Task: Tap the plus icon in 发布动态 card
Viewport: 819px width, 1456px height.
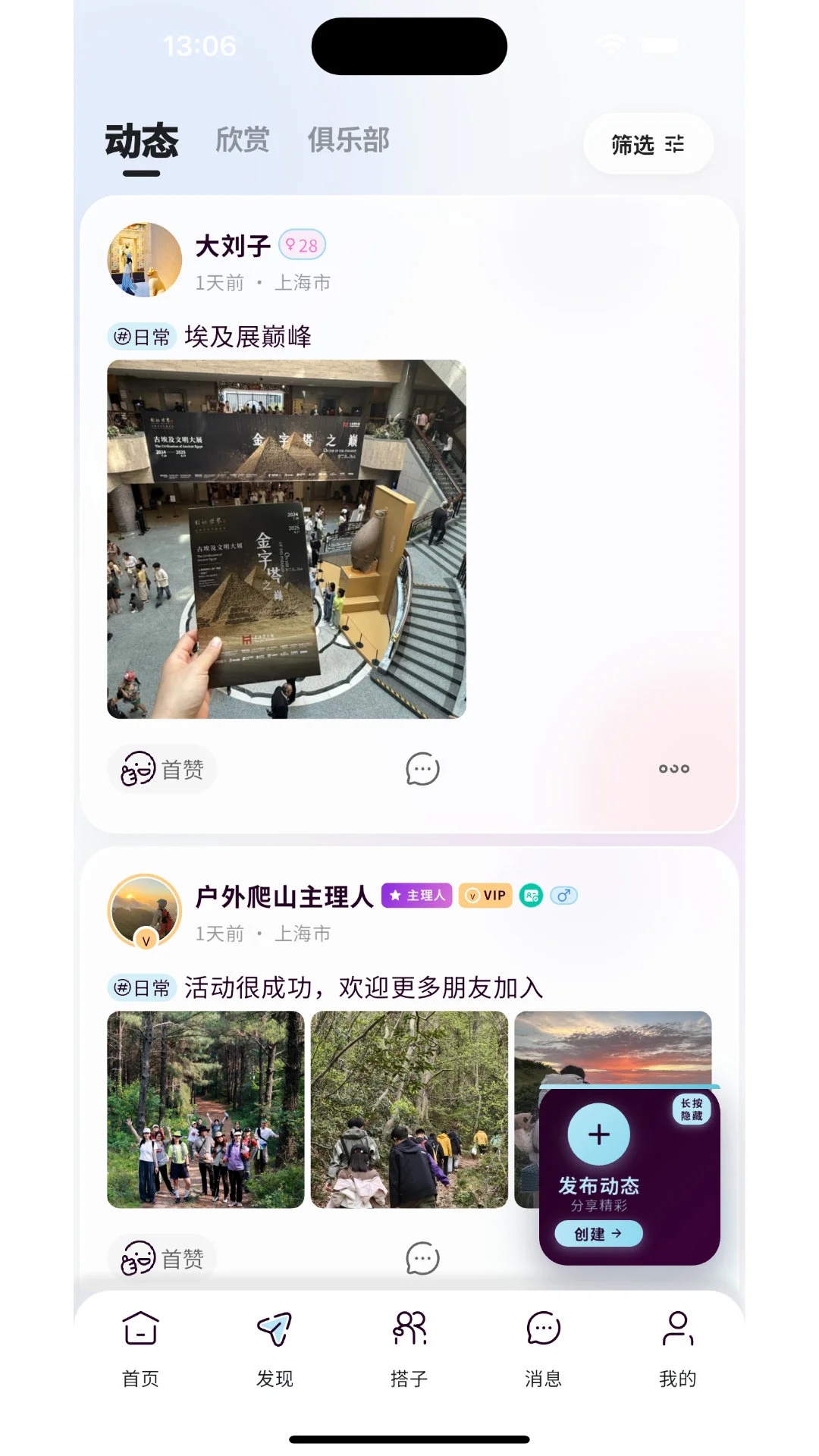Action: pos(599,1134)
